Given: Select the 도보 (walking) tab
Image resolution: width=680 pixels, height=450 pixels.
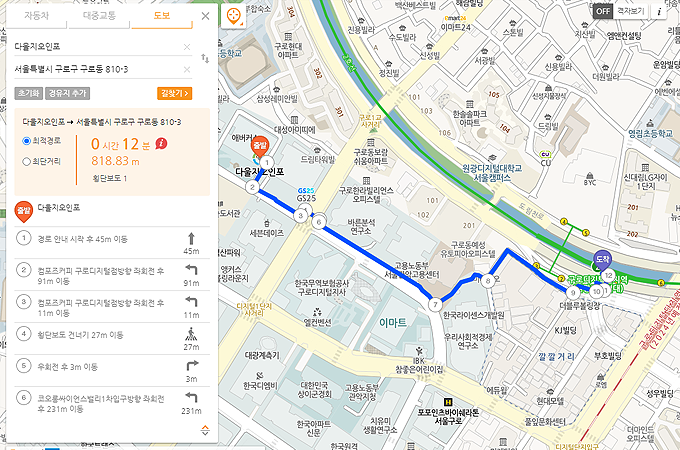Looking at the screenshot, I should click(162, 17).
